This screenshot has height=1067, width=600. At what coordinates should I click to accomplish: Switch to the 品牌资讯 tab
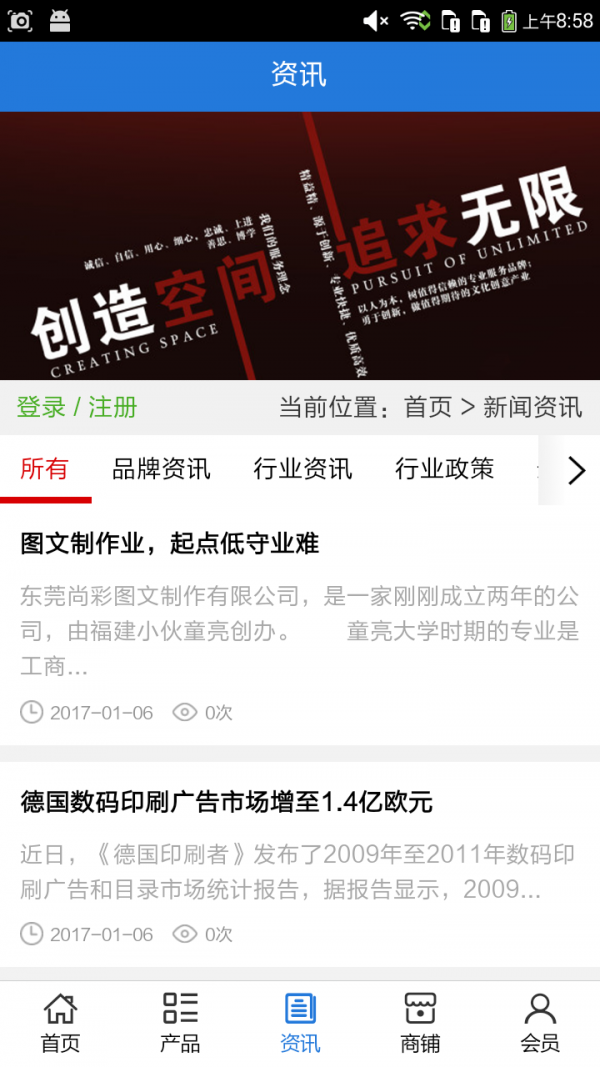pyautogui.click(x=161, y=468)
